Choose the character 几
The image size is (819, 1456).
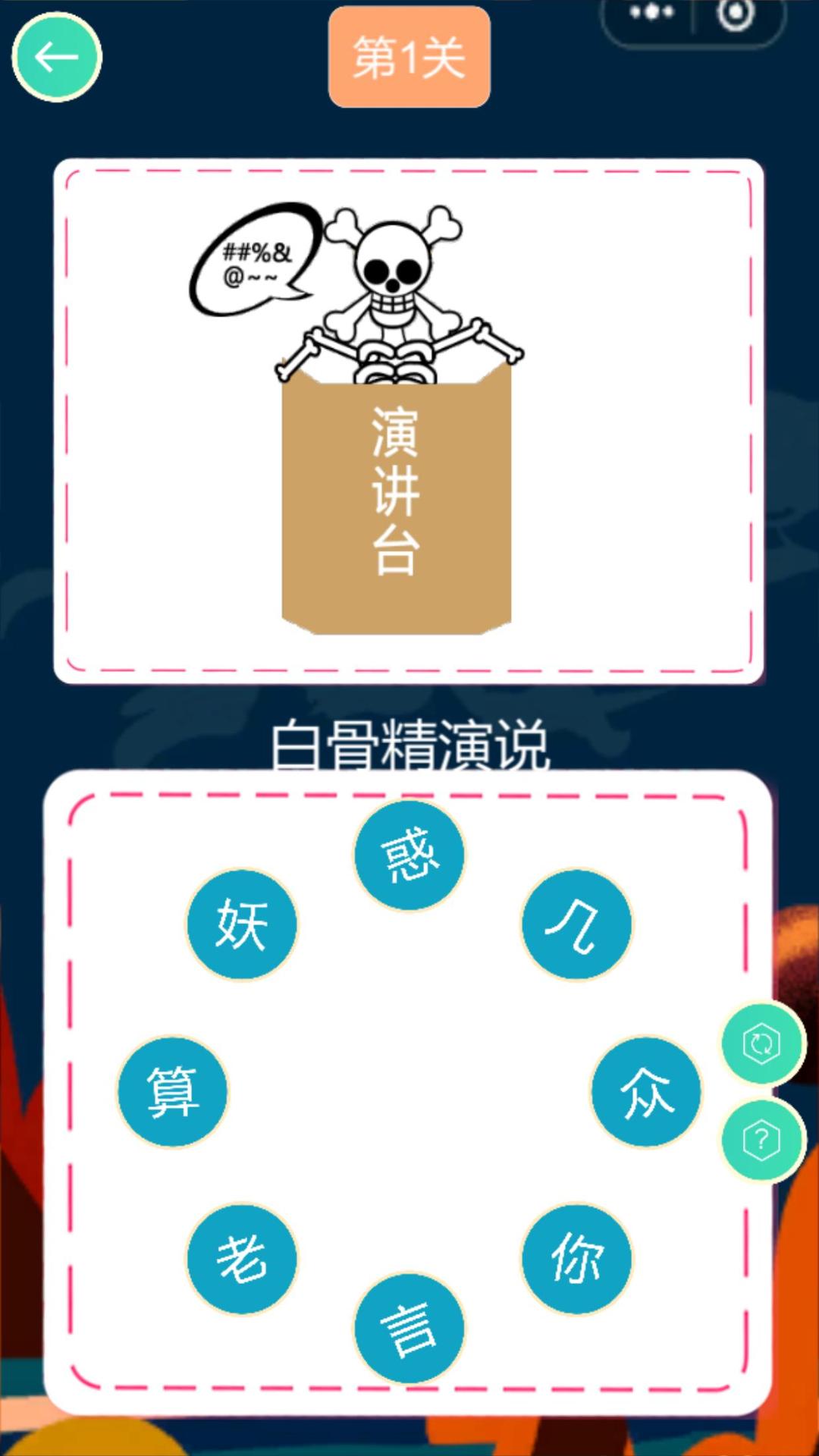[576, 924]
